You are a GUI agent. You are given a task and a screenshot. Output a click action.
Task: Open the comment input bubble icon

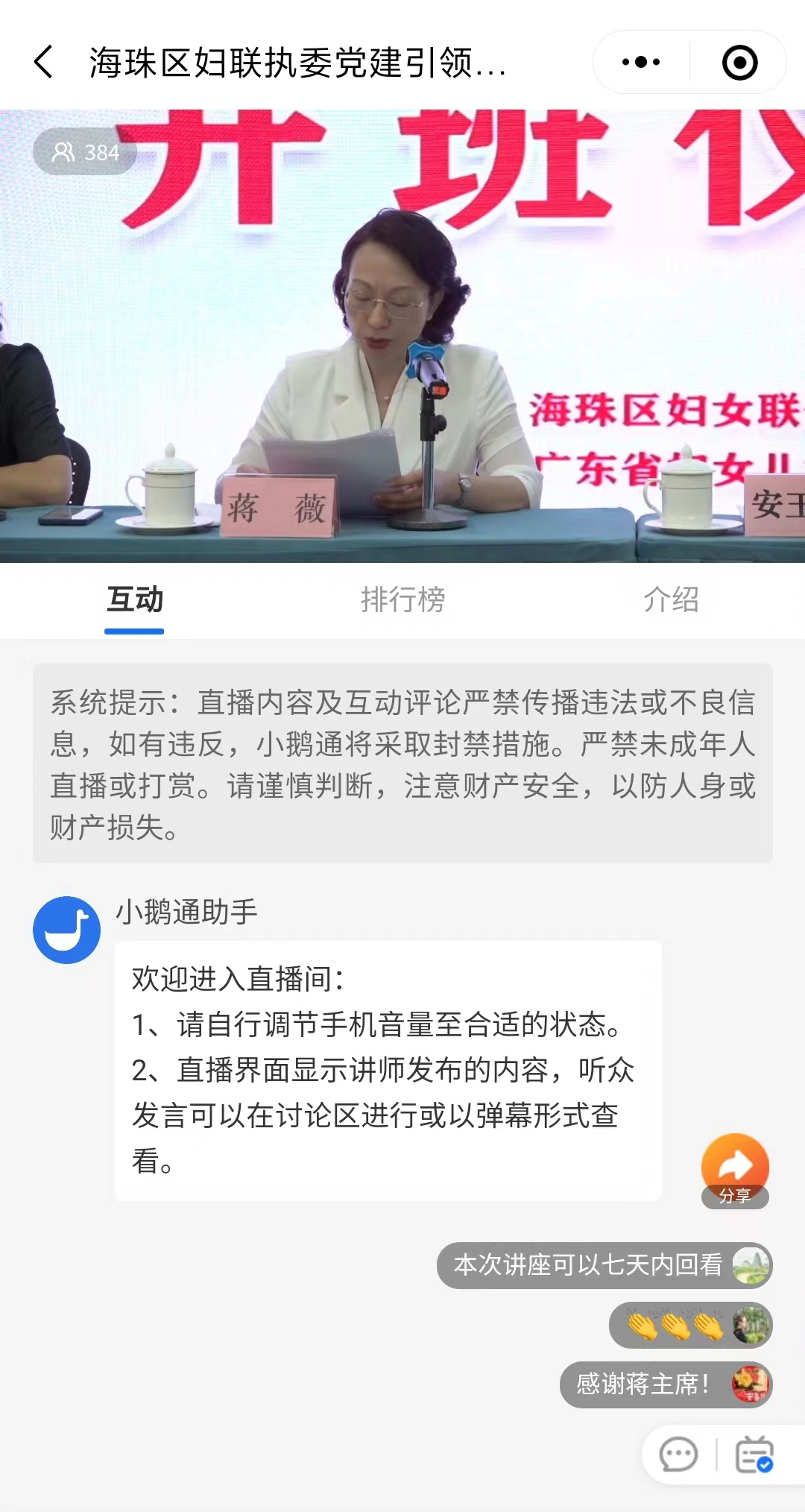pos(678,1455)
